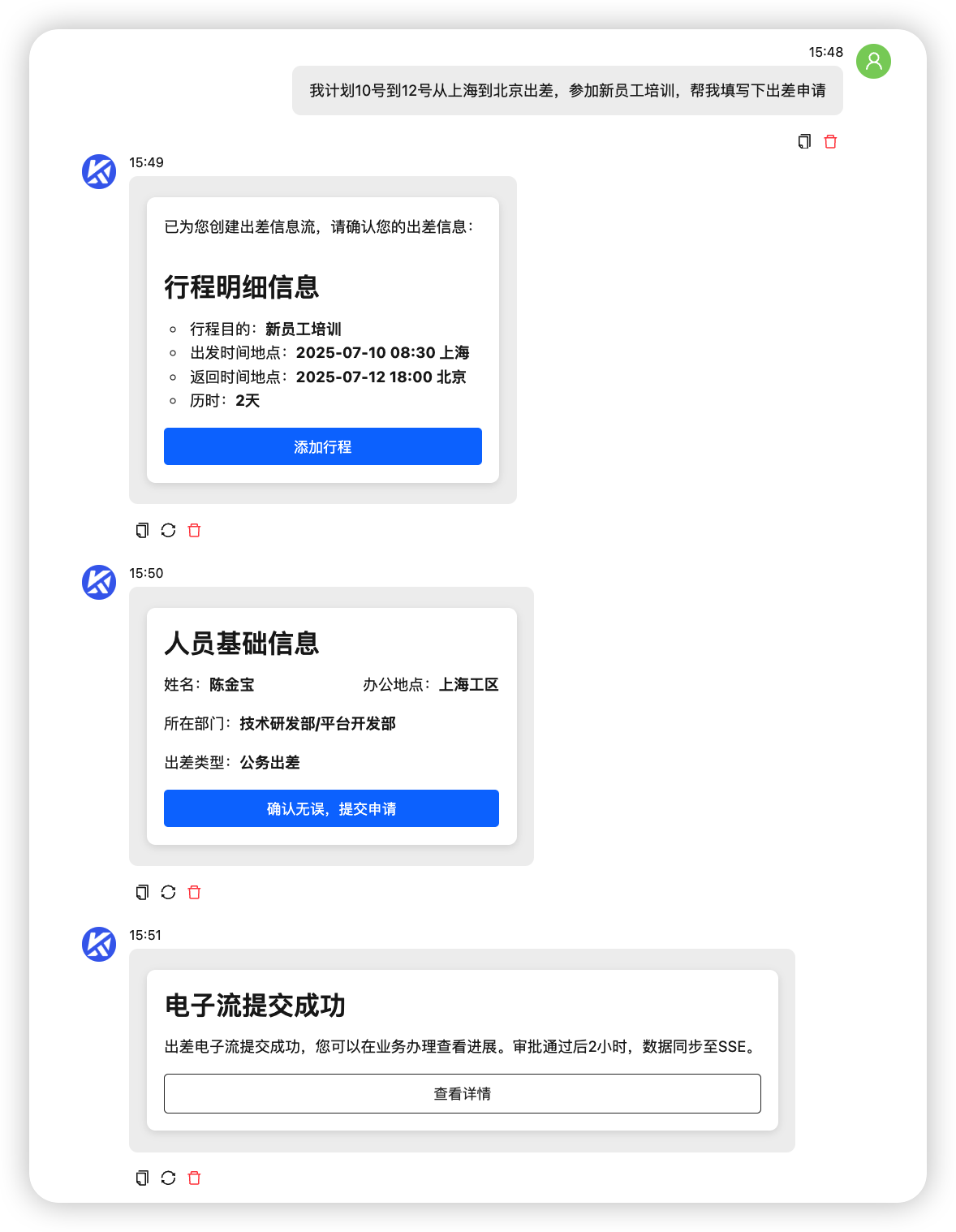
Task: Copy the 15:51 电子流提交成功 reply
Action: [142, 1178]
